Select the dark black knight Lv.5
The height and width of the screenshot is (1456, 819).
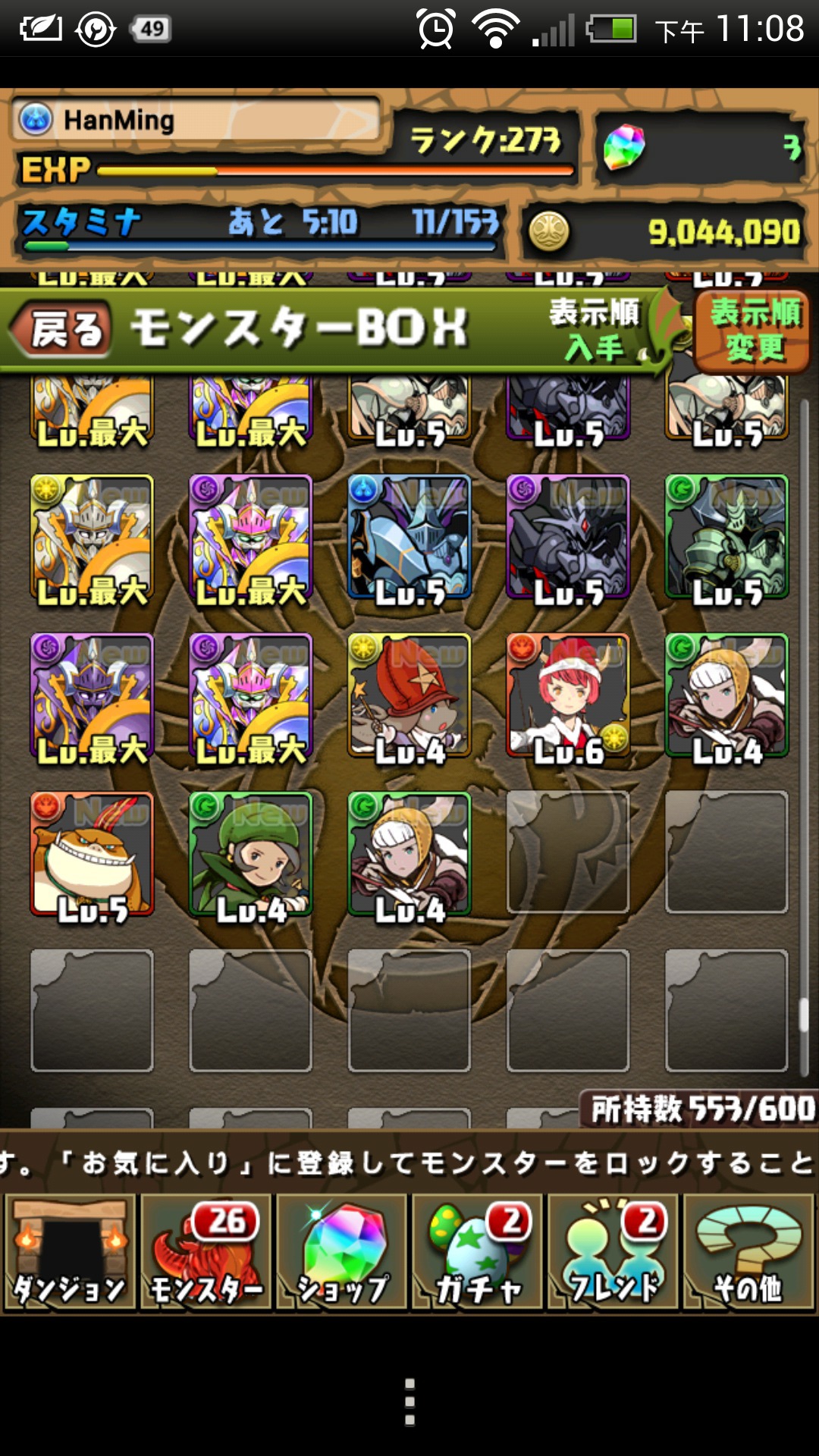pos(568,537)
